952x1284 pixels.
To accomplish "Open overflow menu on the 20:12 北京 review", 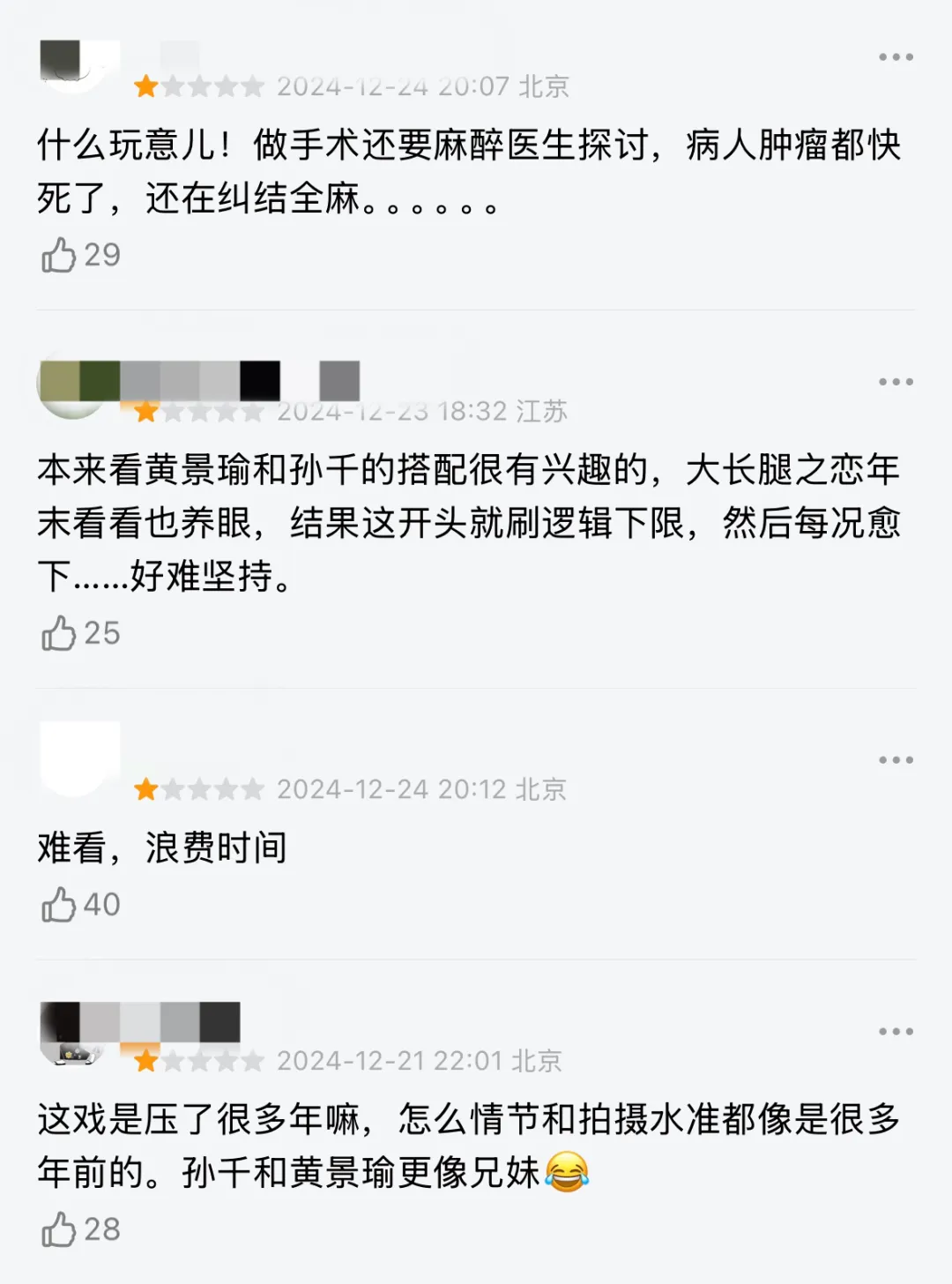I will pyautogui.click(x=896, y=760).
